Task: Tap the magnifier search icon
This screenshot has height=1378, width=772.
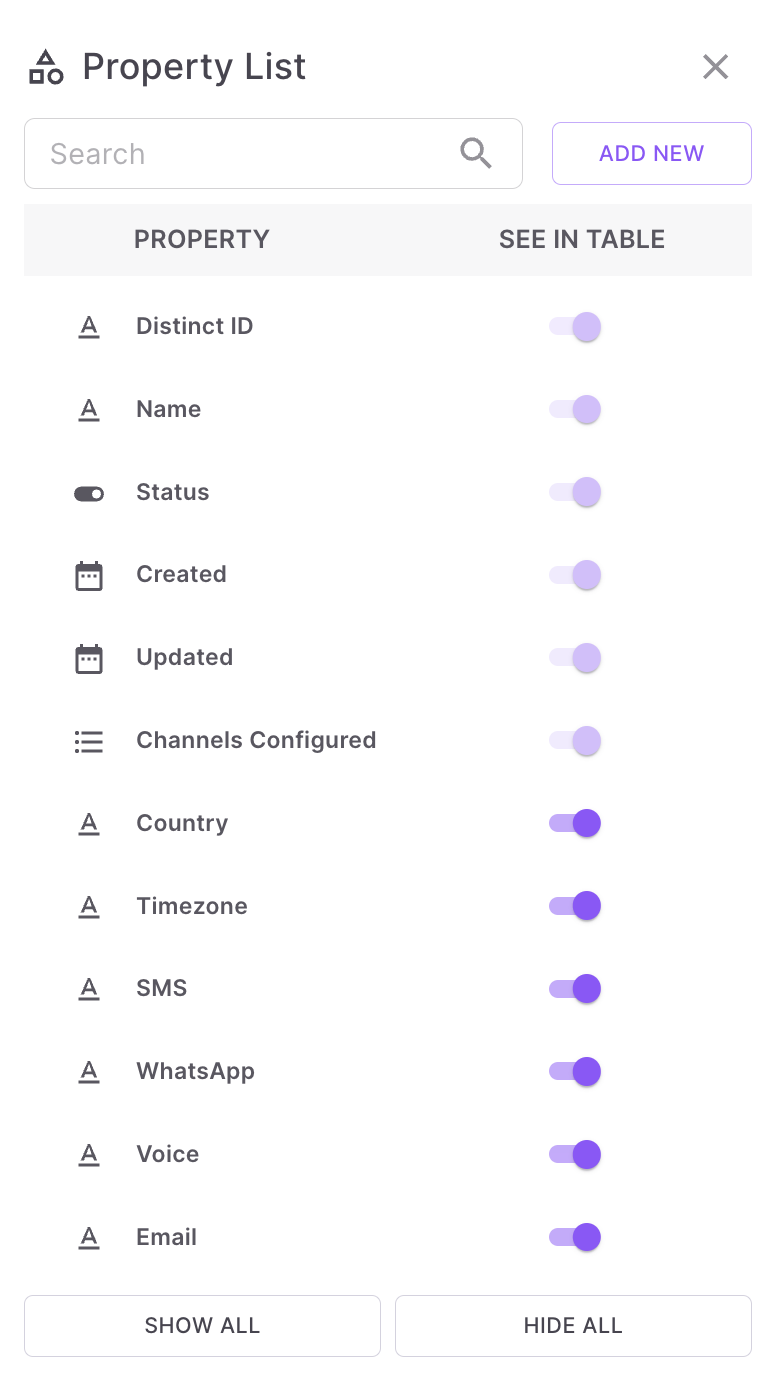Action: coord(476,154)
